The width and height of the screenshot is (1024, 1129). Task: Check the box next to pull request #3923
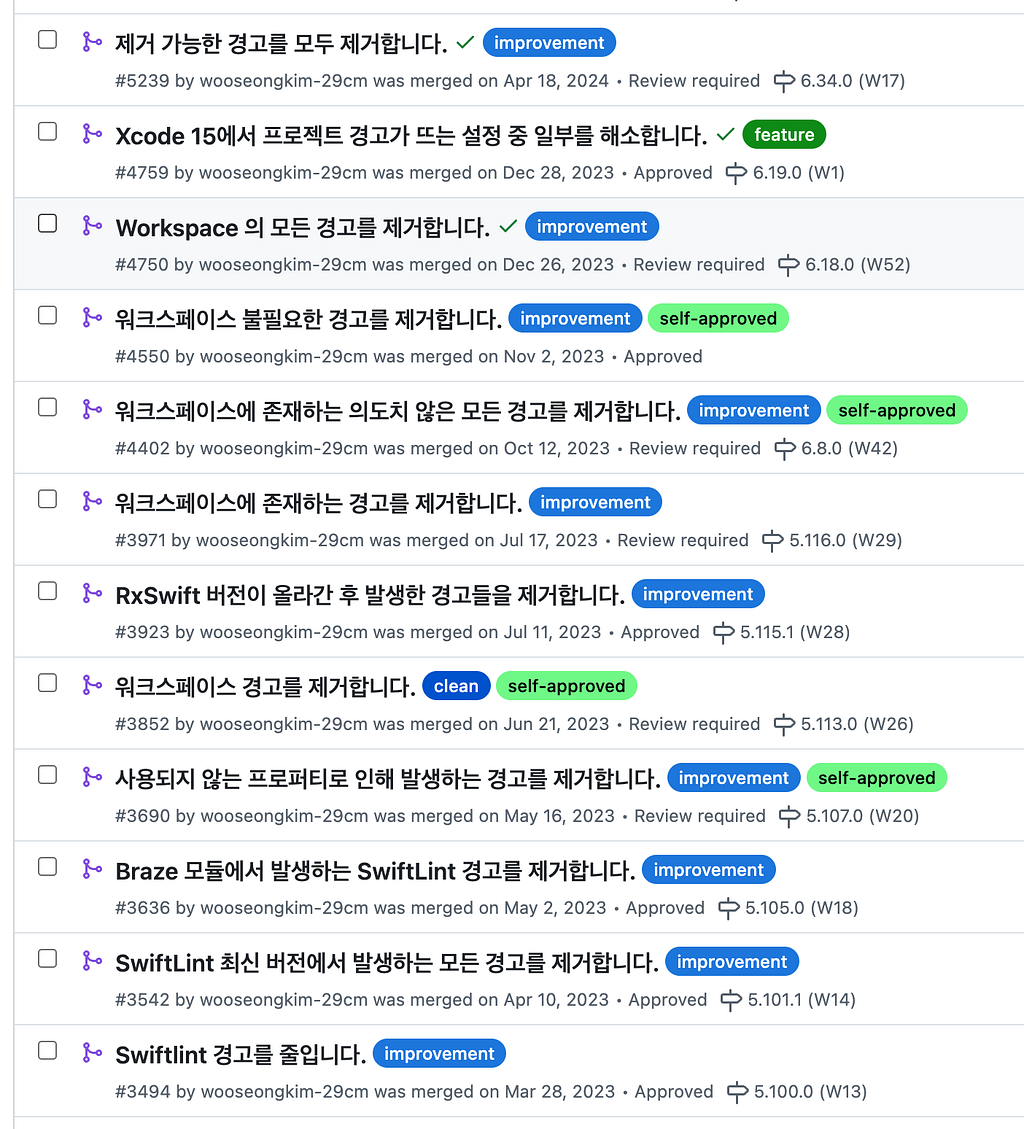(48, 591)
